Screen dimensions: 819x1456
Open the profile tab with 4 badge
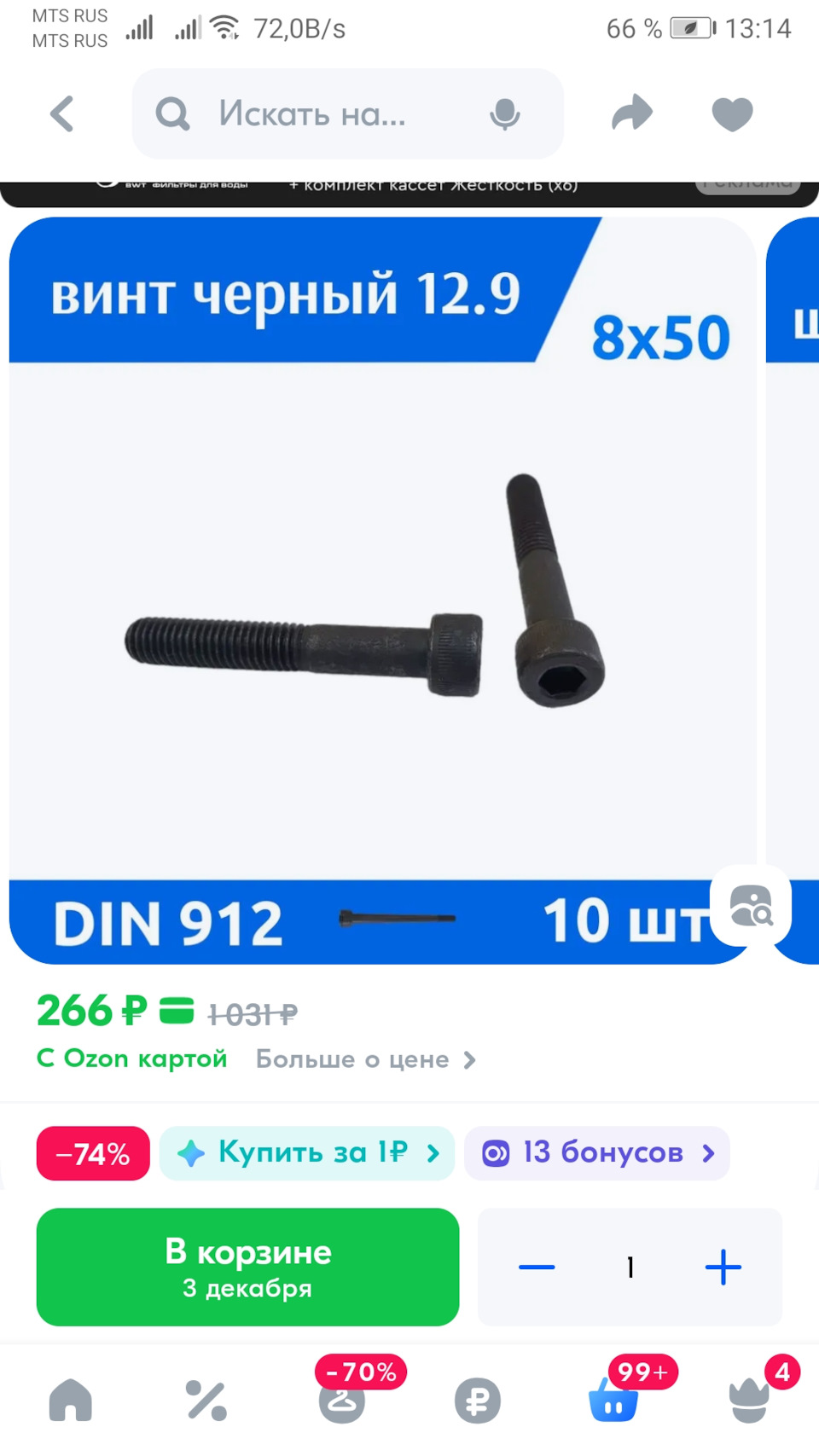tap(749, 1401)
